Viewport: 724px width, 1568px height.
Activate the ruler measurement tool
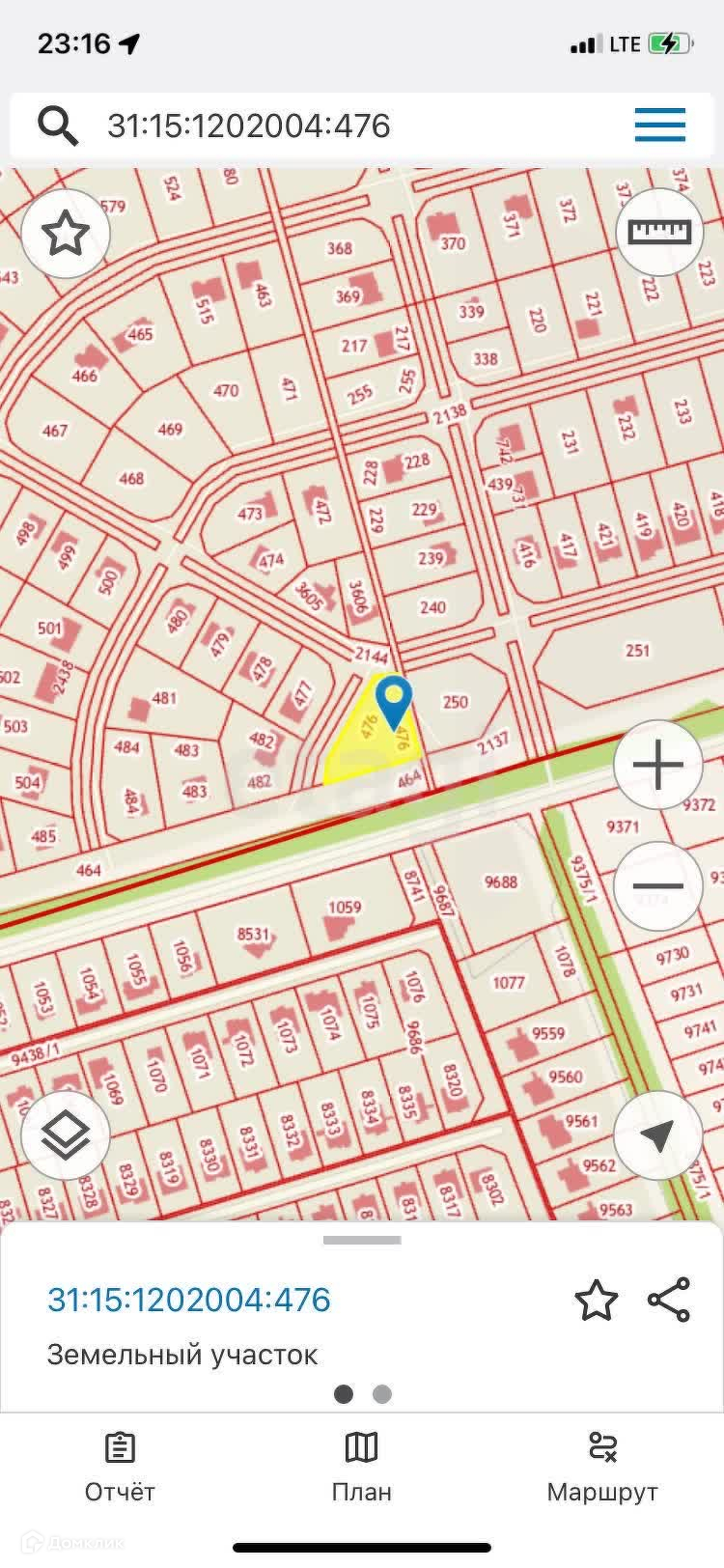click(x=660, y=233)
